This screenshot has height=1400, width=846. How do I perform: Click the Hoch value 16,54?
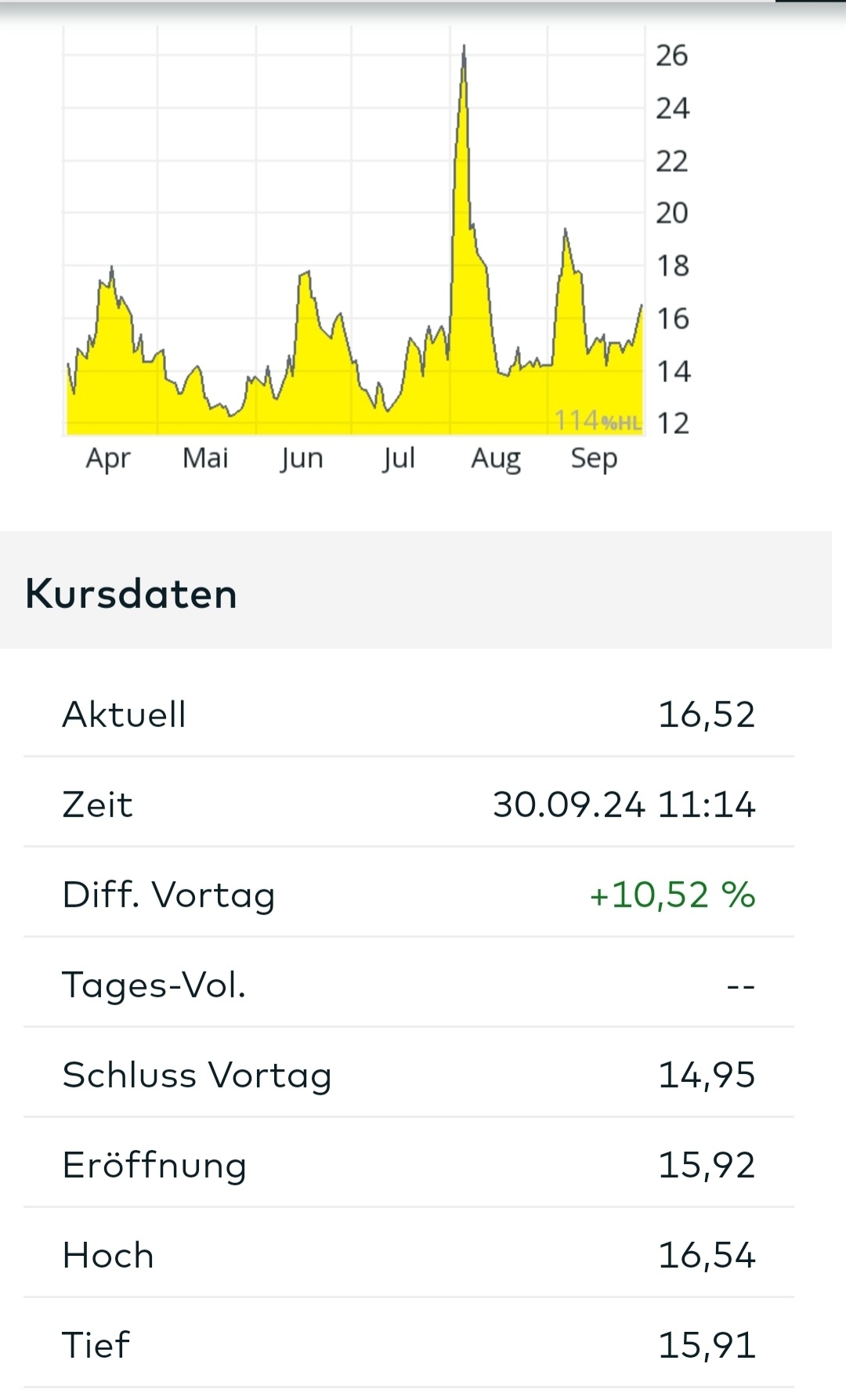(708, 1255)
